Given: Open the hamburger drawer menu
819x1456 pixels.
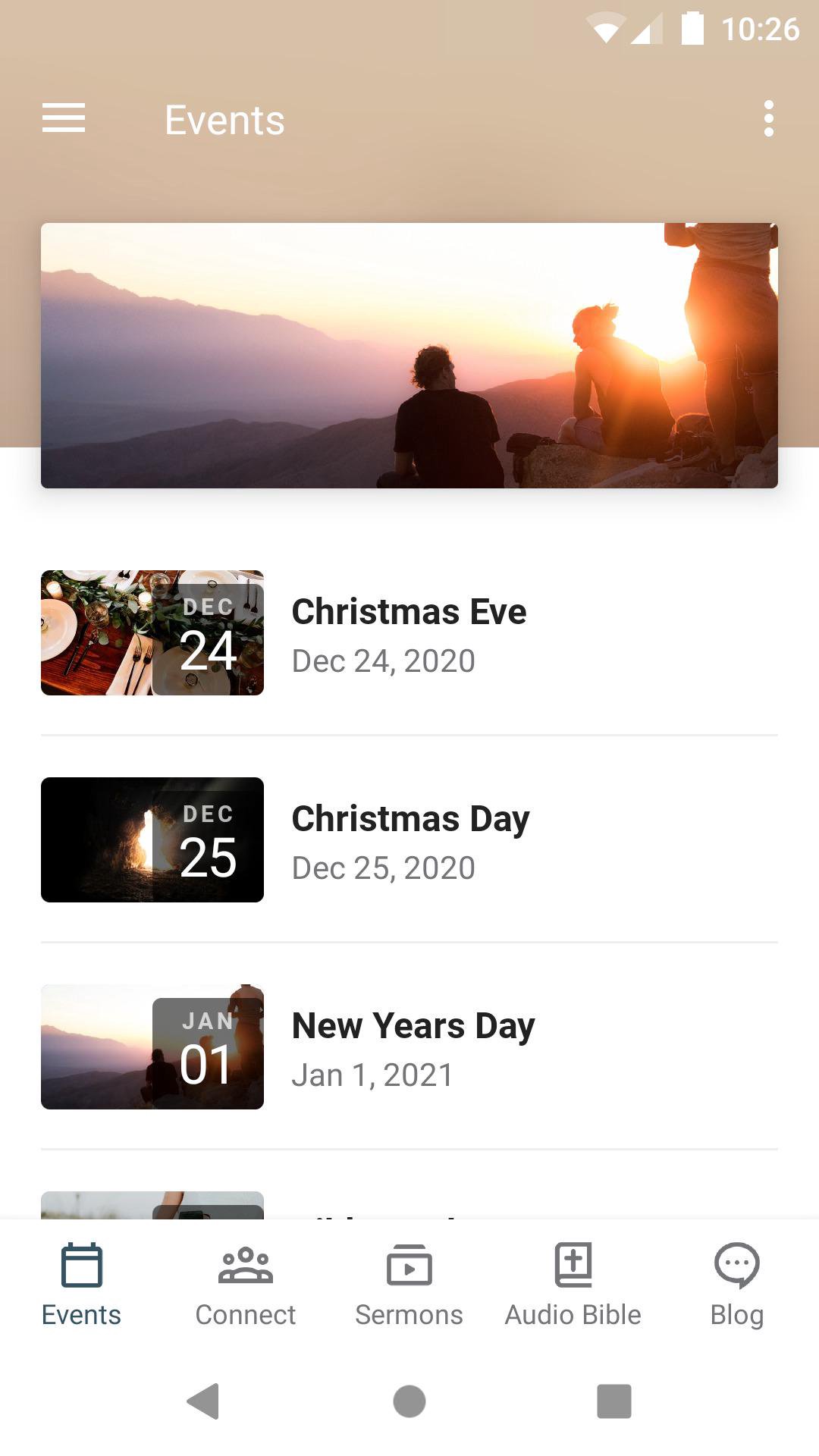Looking at the screenshot, I should point(64,118).
